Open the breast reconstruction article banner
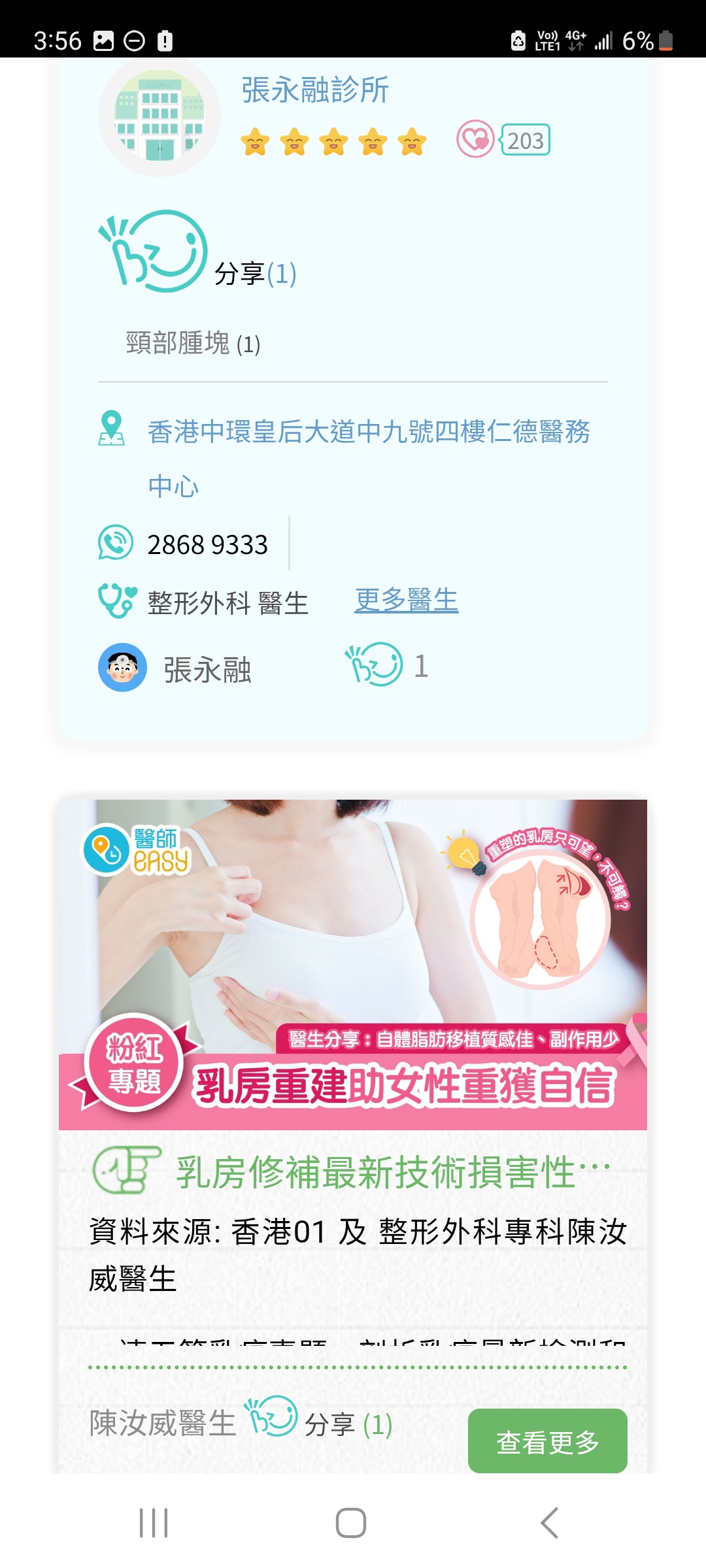The width and height of the screenshot is (706, 1568). tap(353, 964)
